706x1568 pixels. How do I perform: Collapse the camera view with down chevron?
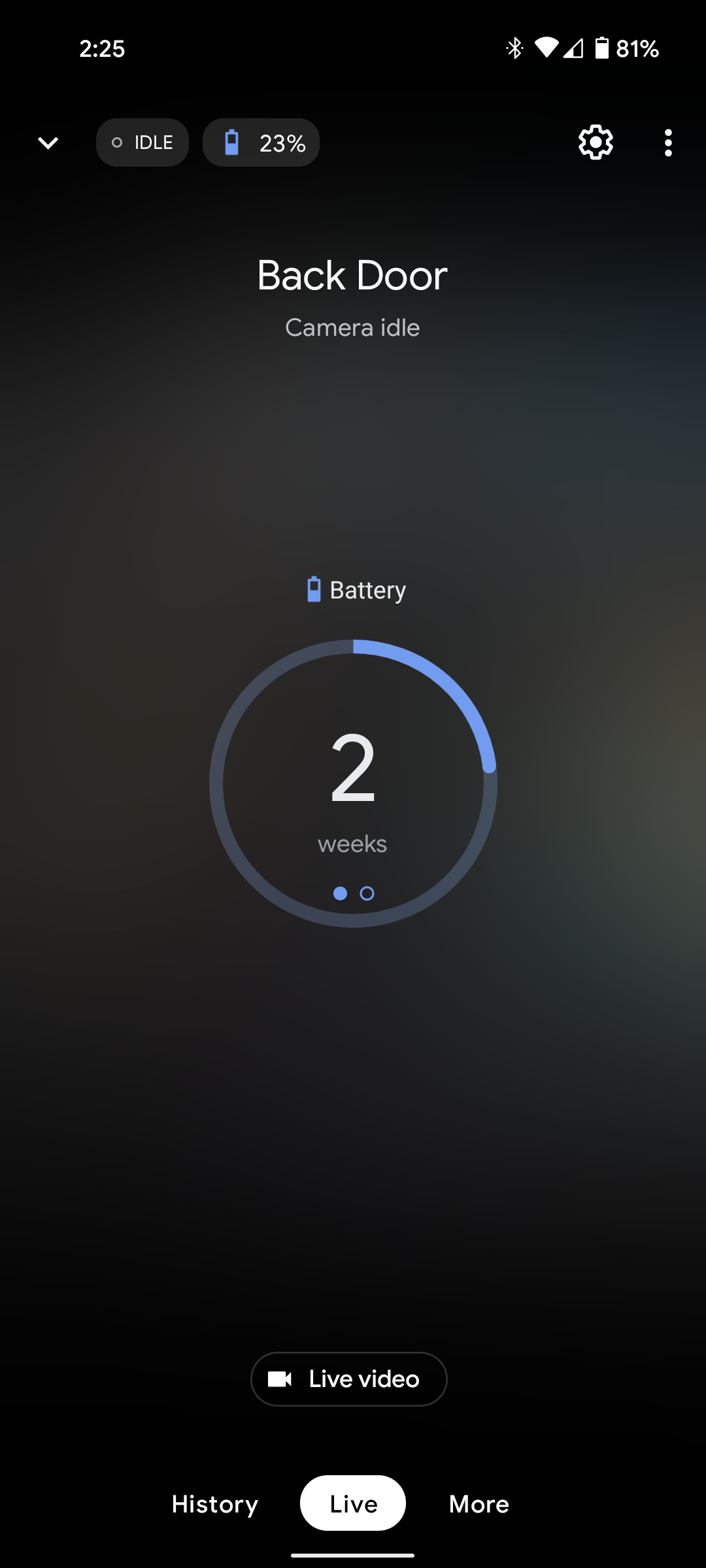pos(48,142)
